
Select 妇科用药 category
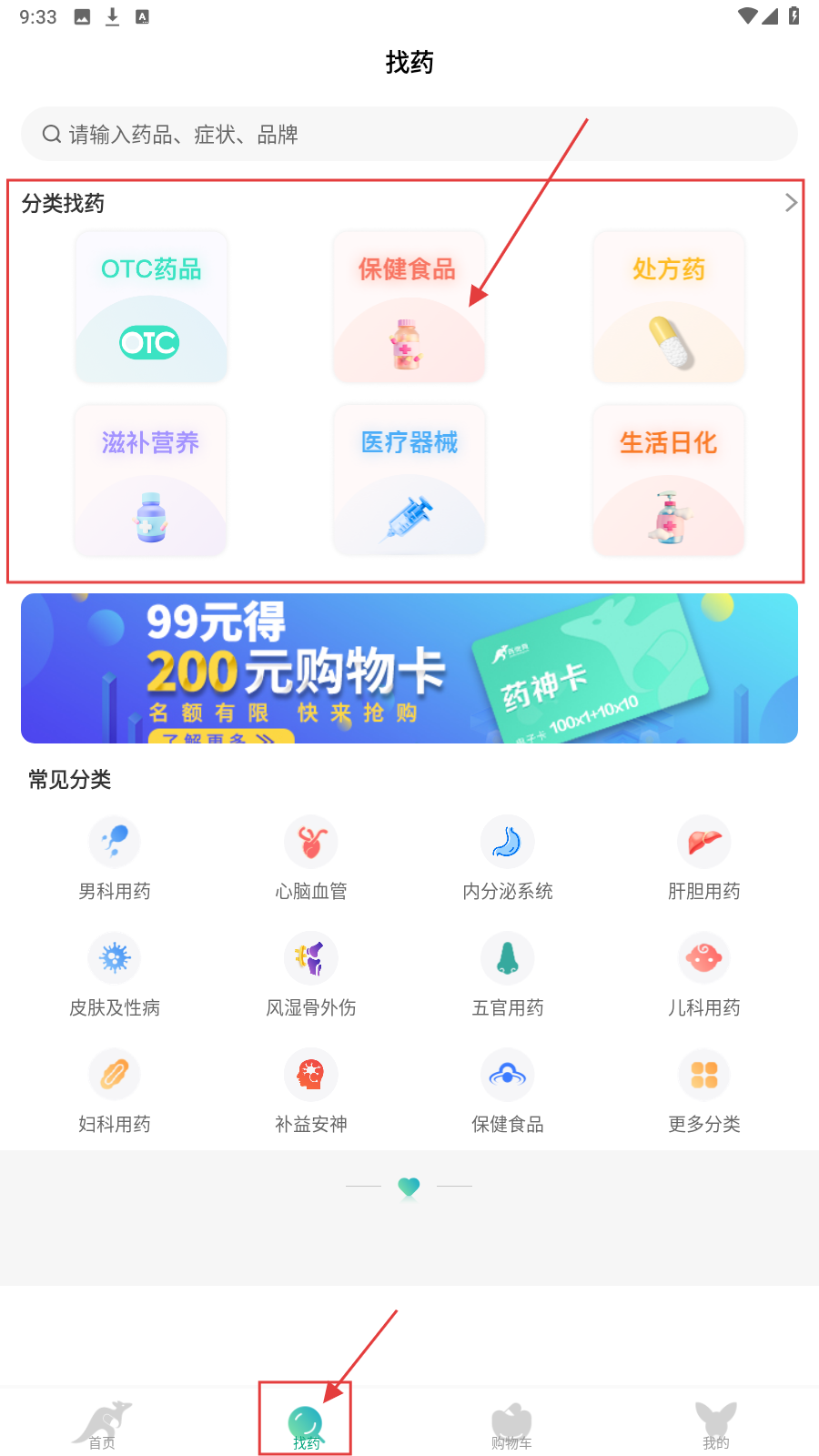coord(115,1092)
